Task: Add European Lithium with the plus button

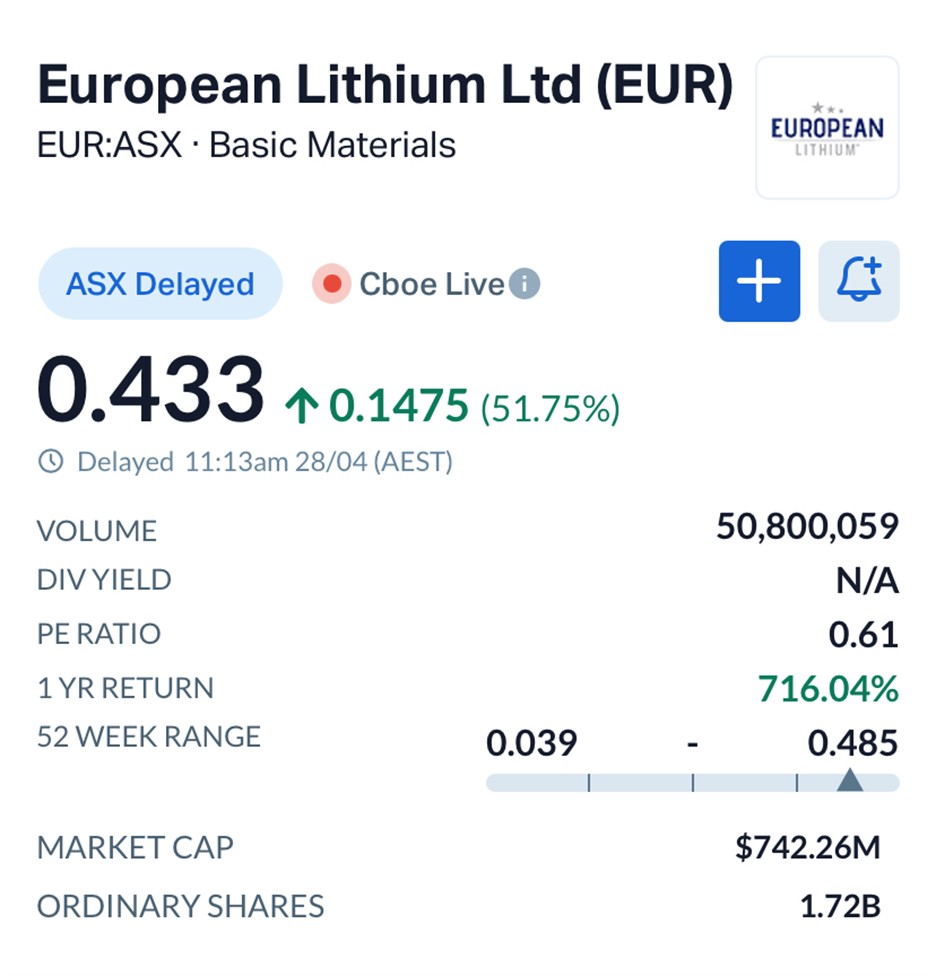Action: point(759,281)
